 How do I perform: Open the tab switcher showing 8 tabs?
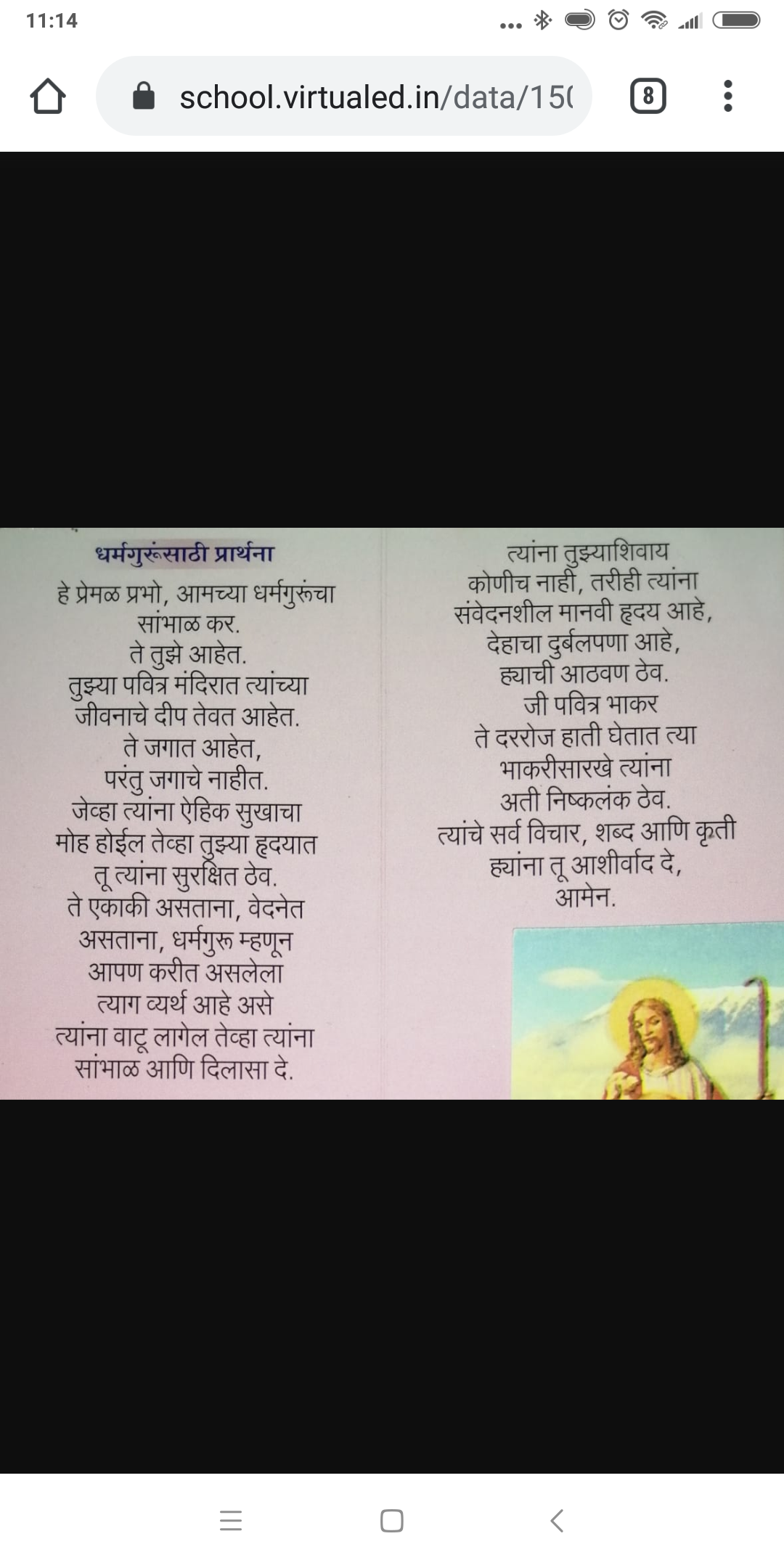pos(648,96)
